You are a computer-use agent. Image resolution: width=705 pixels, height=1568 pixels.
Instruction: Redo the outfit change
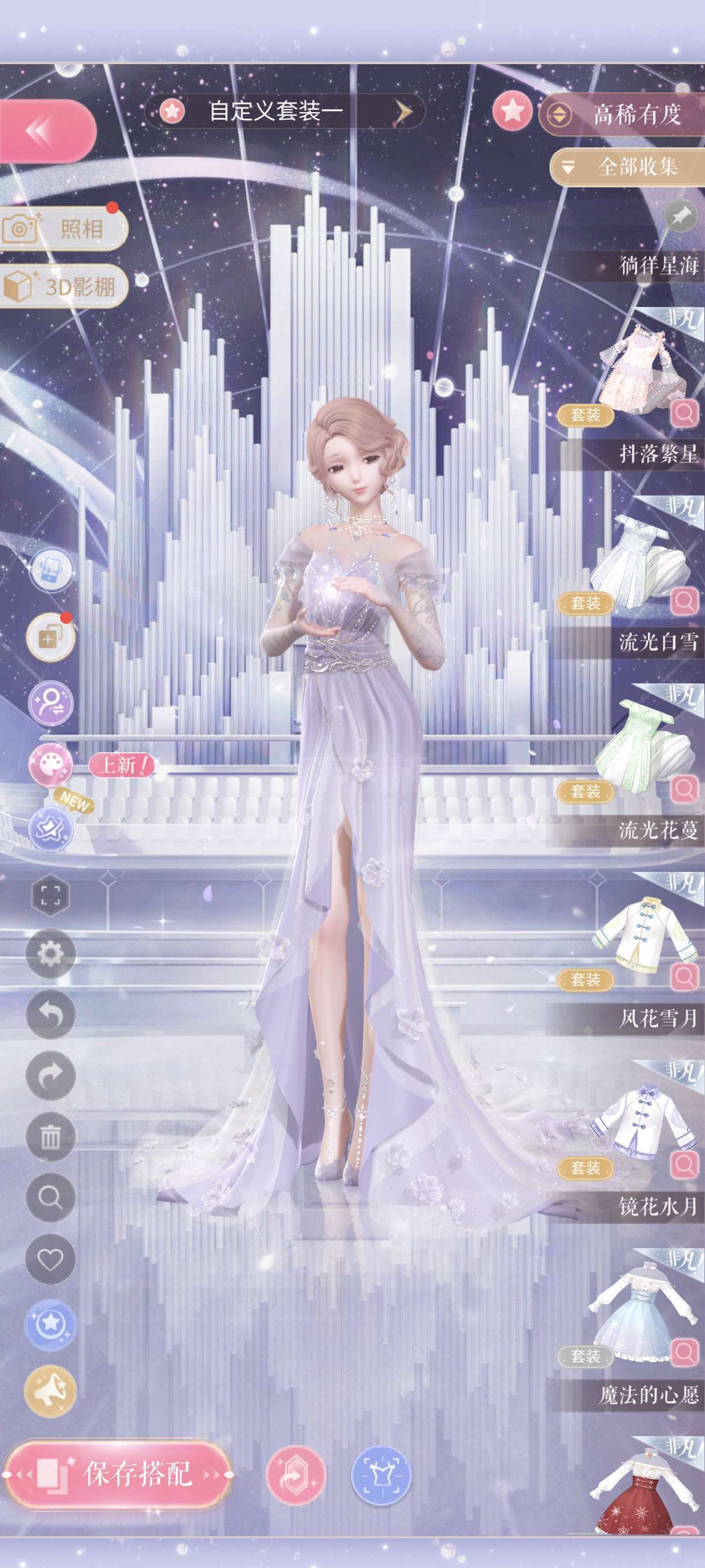point(50,1075)
